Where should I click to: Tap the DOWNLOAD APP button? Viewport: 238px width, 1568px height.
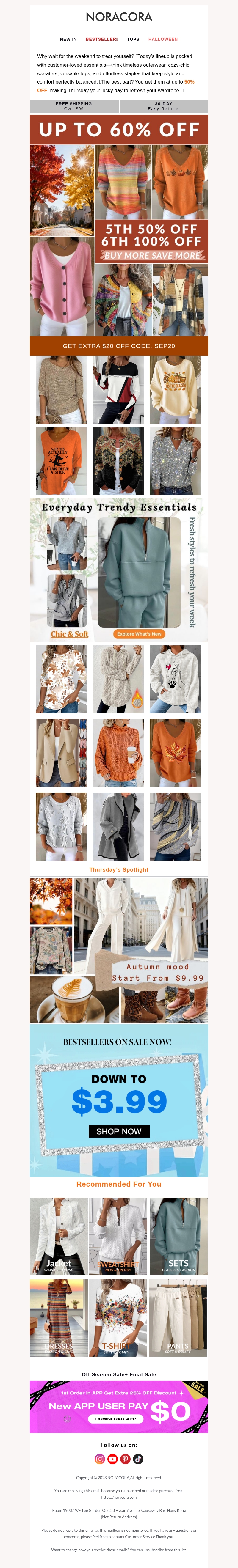(x=116, y=1418)
